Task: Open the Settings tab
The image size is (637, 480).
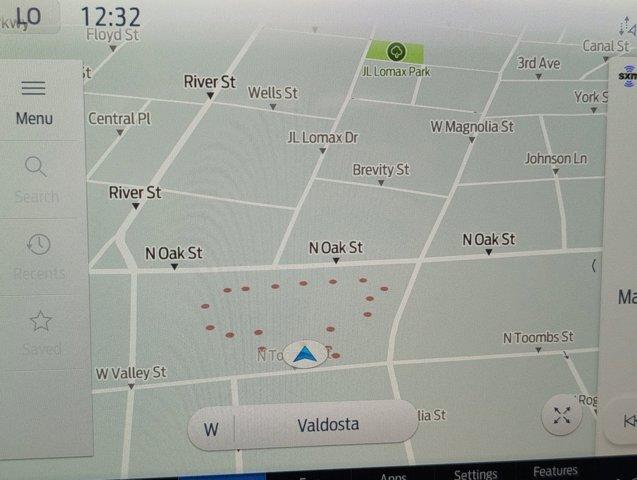Action: click(x=475, y=474)
